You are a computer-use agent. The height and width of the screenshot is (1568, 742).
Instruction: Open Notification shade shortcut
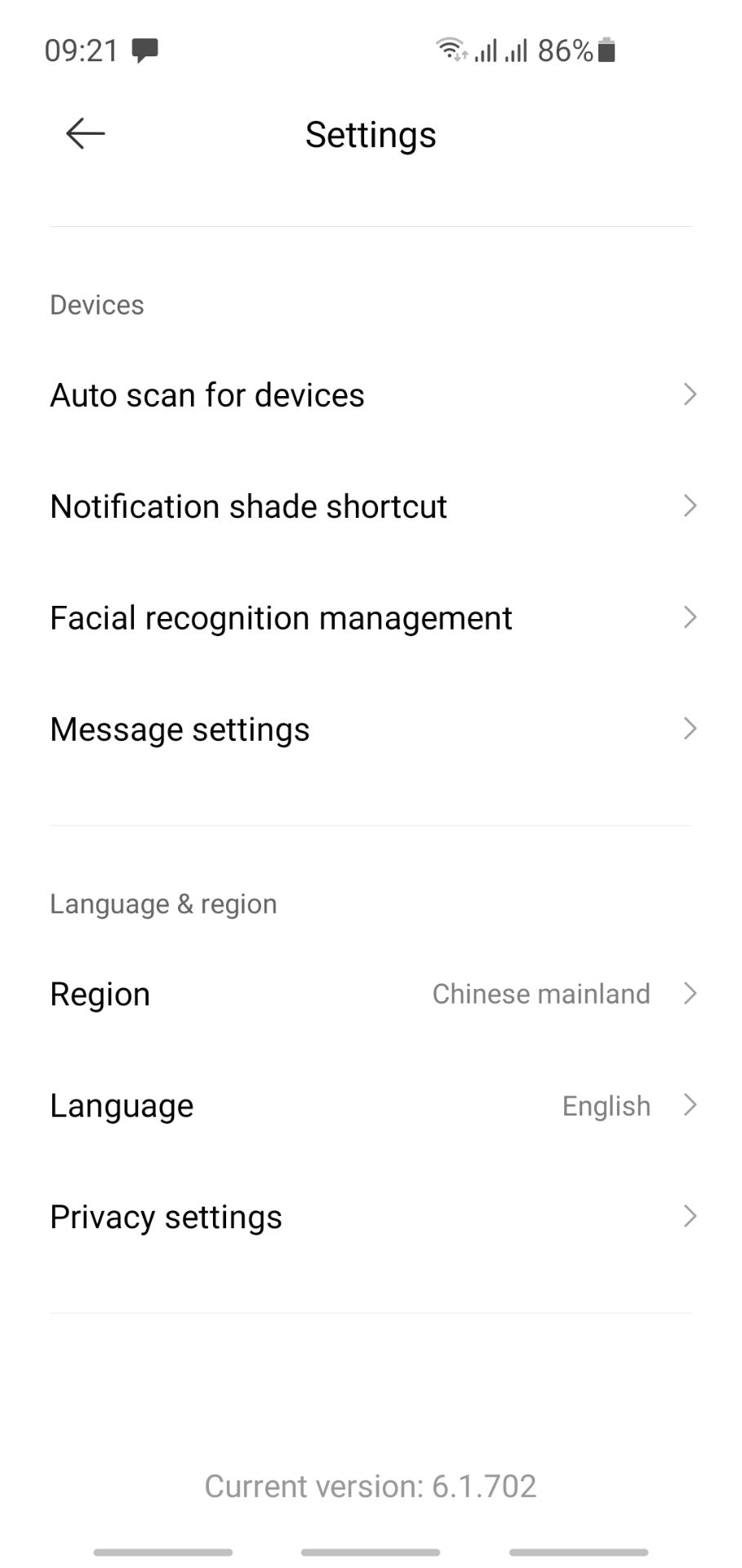click(248, 506)
